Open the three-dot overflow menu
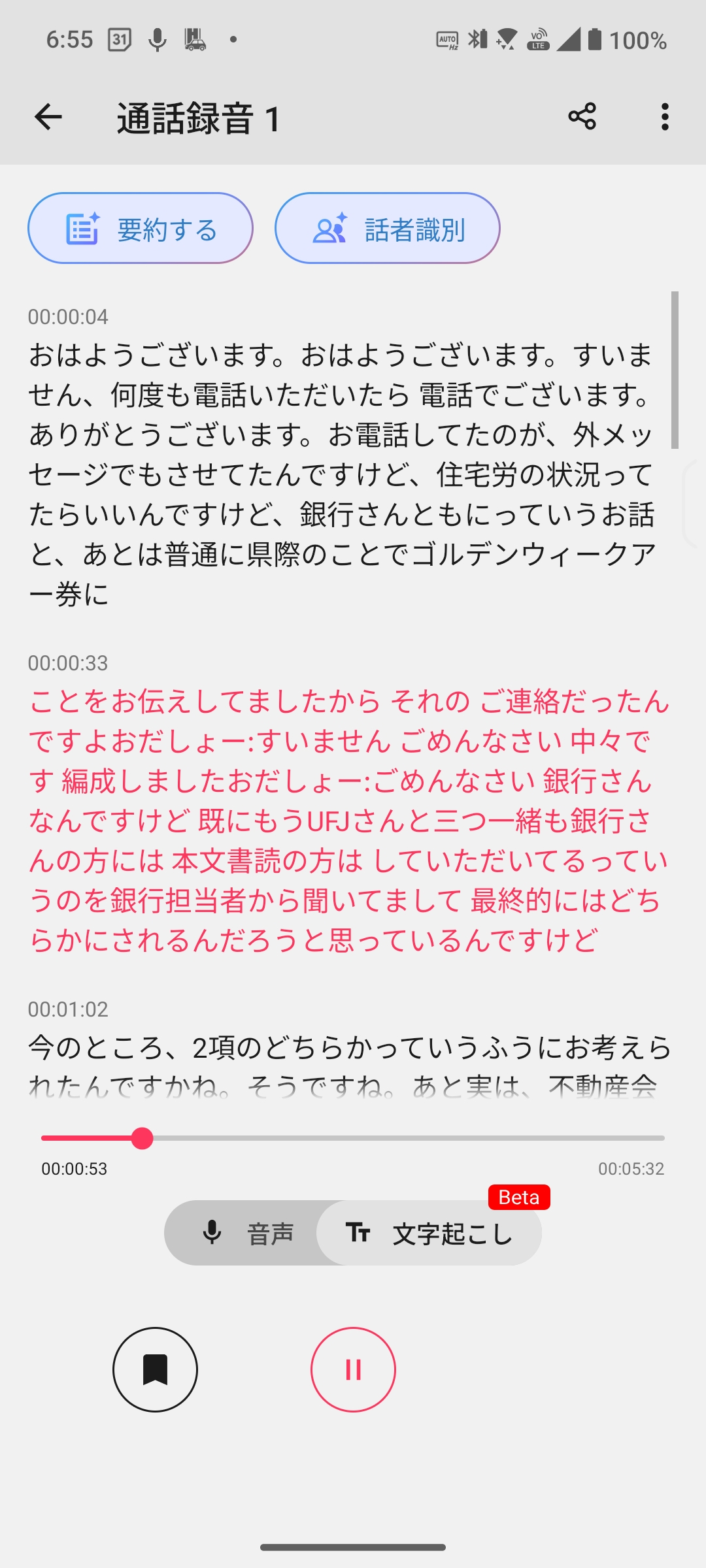The width and height of the screenshot is (706, 1568). [665, 117]
